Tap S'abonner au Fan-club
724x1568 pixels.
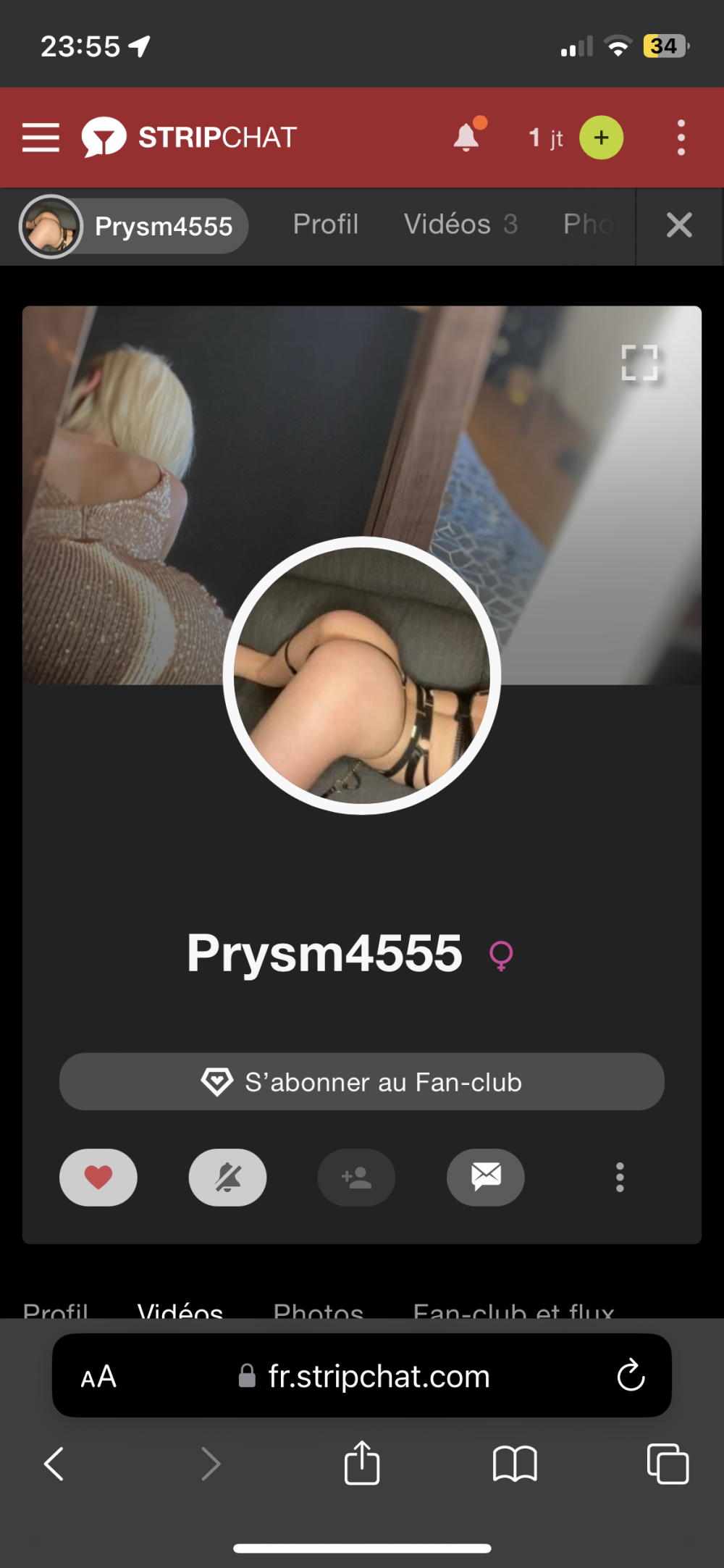[362, 1082]
